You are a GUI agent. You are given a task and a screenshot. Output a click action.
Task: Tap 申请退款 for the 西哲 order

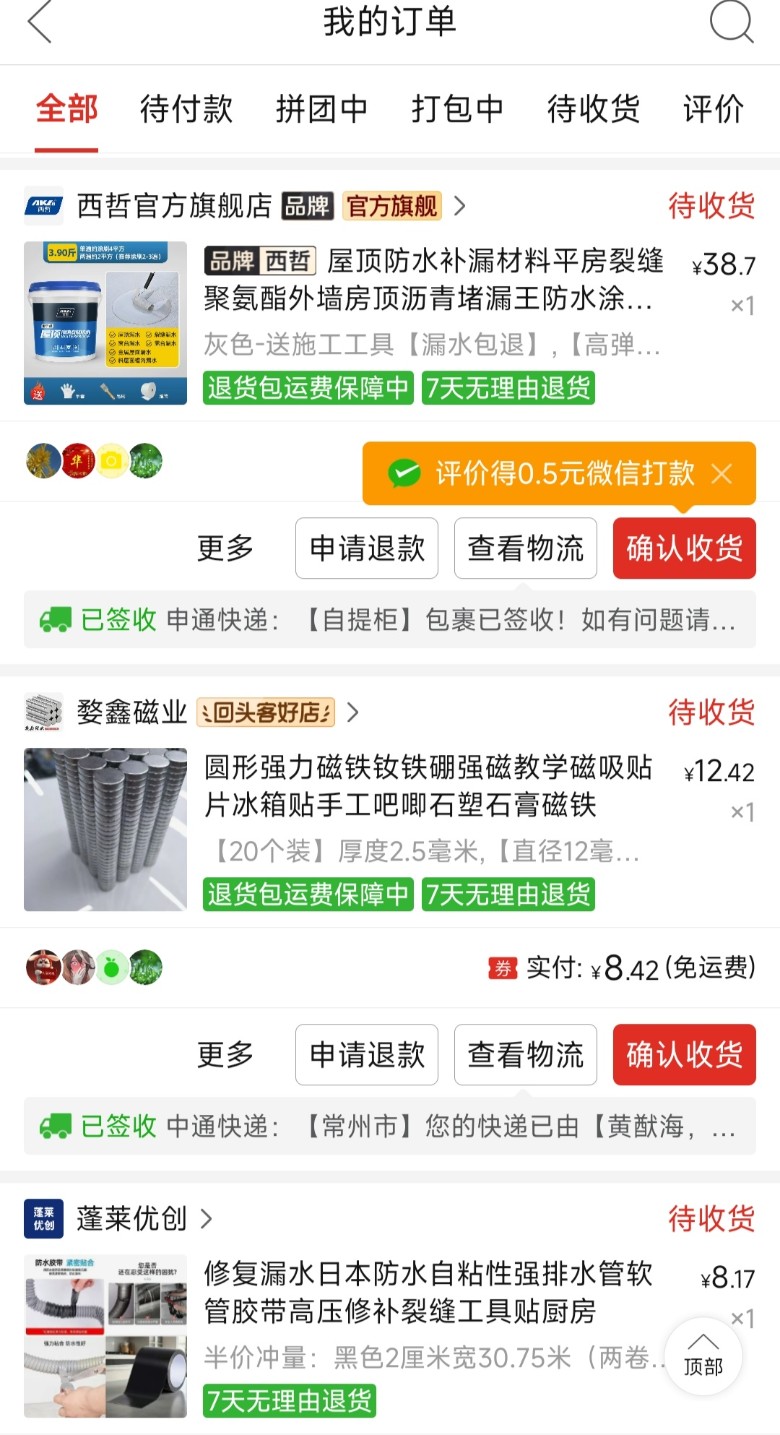coord(367,548)
